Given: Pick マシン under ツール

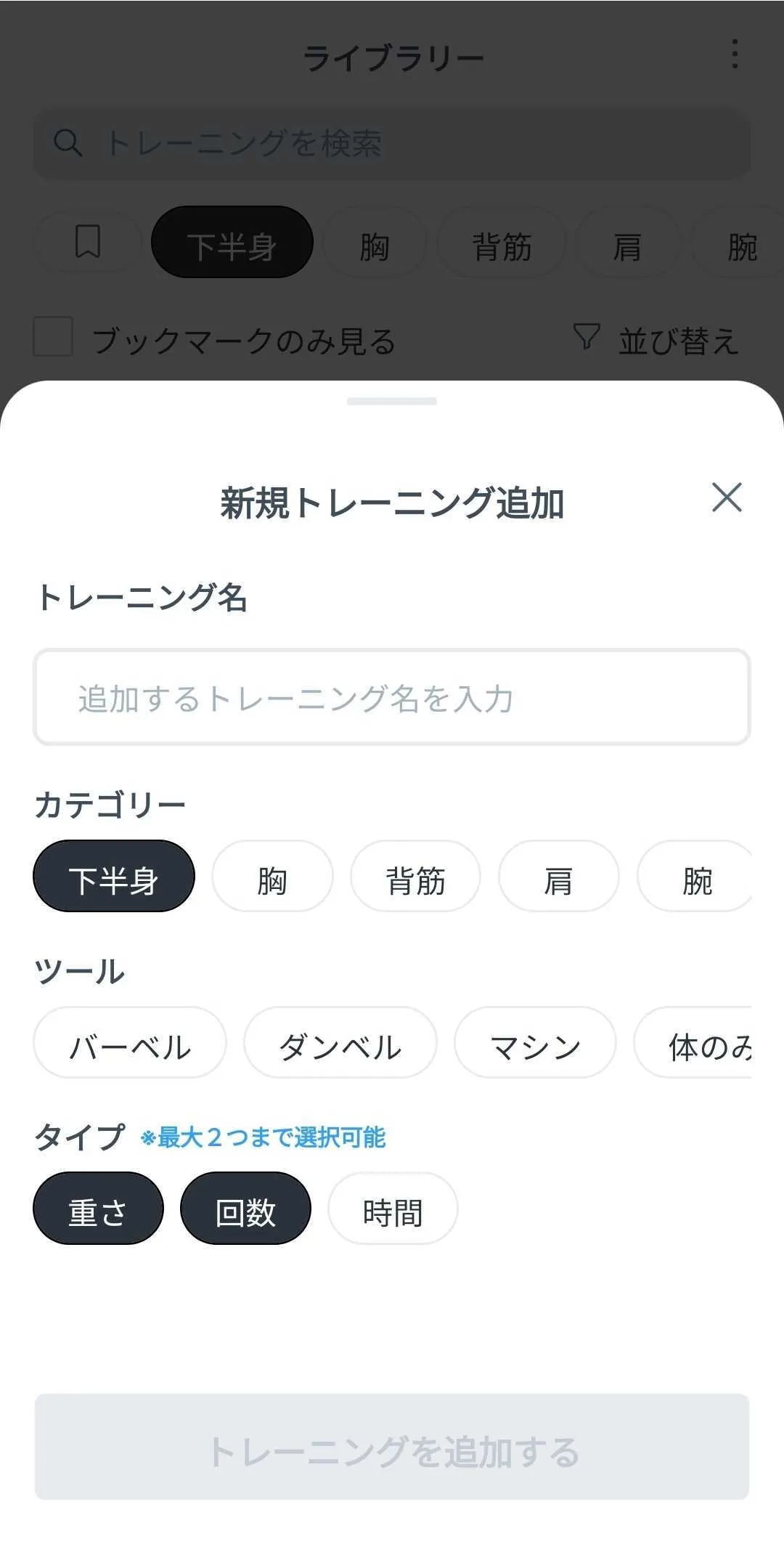Looking at the screenshot, I should point(535,1043).
